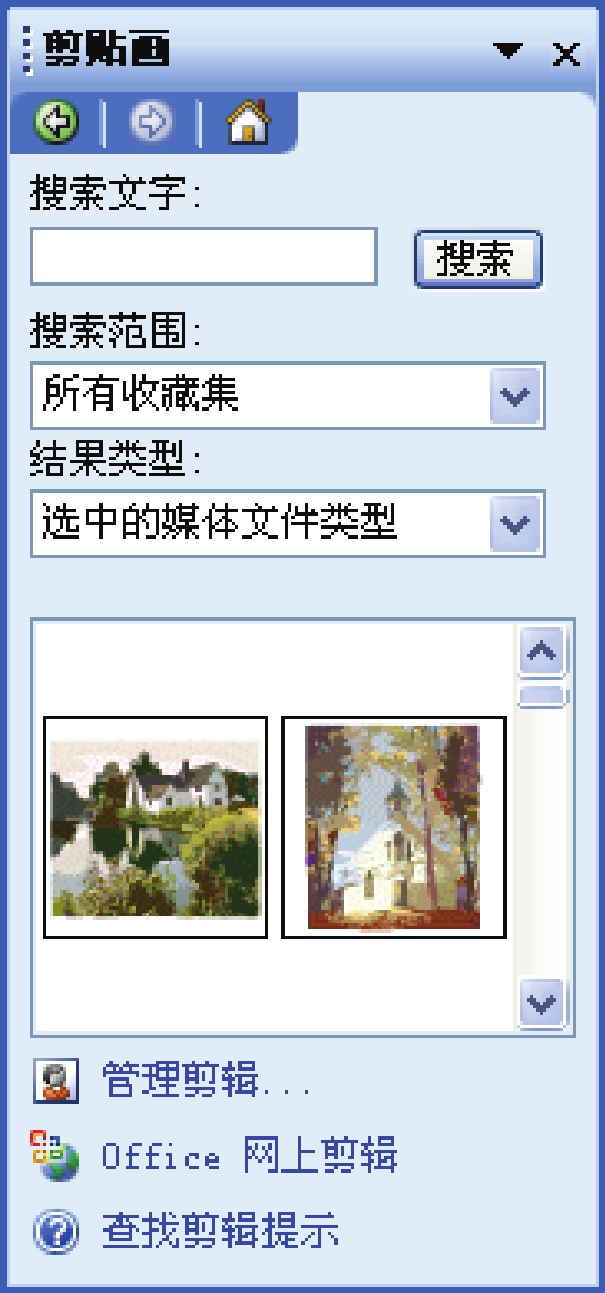Focus the 搜索文字 input box
This screenshot has height=1293, width=605.
(204, 257)
